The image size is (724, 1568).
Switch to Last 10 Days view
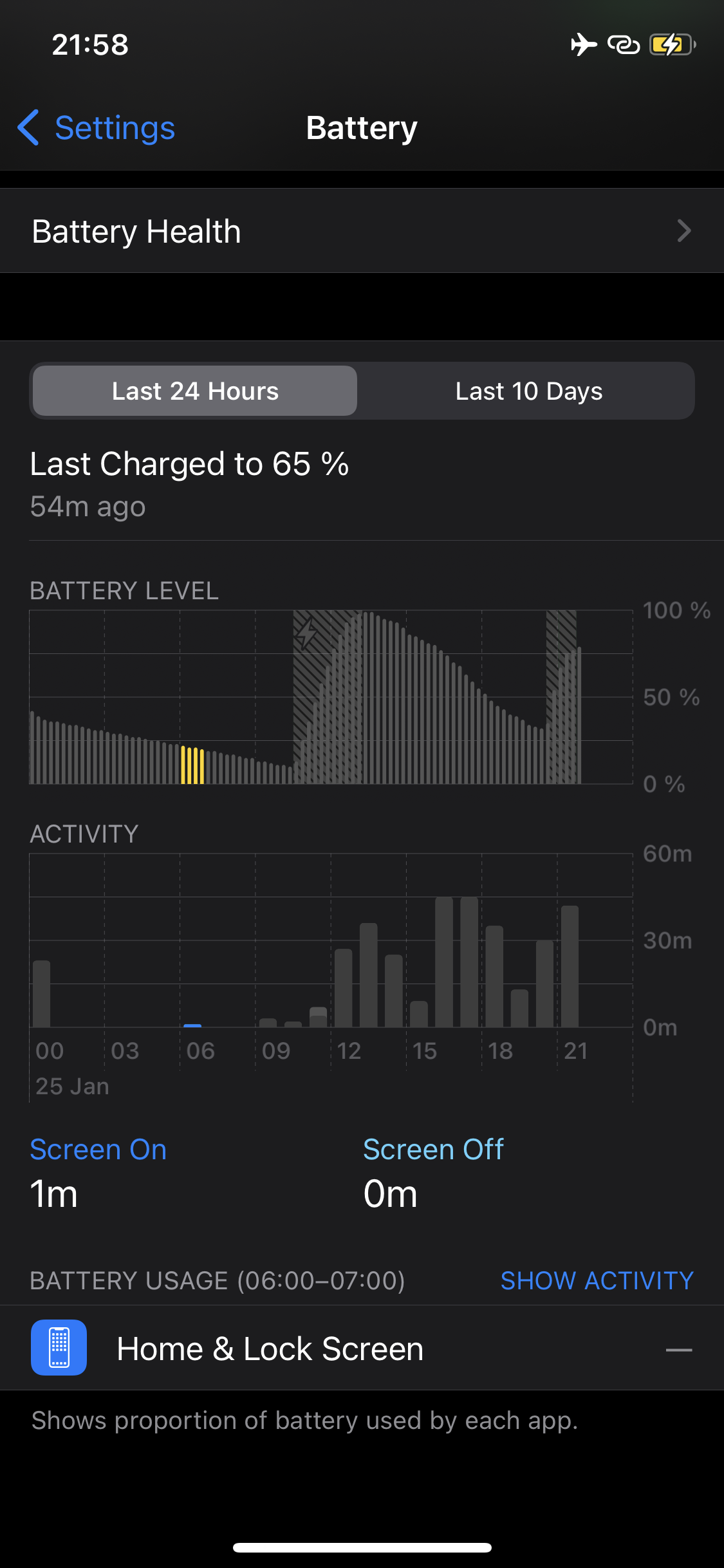pyautogui.click(x=528, y=391)
